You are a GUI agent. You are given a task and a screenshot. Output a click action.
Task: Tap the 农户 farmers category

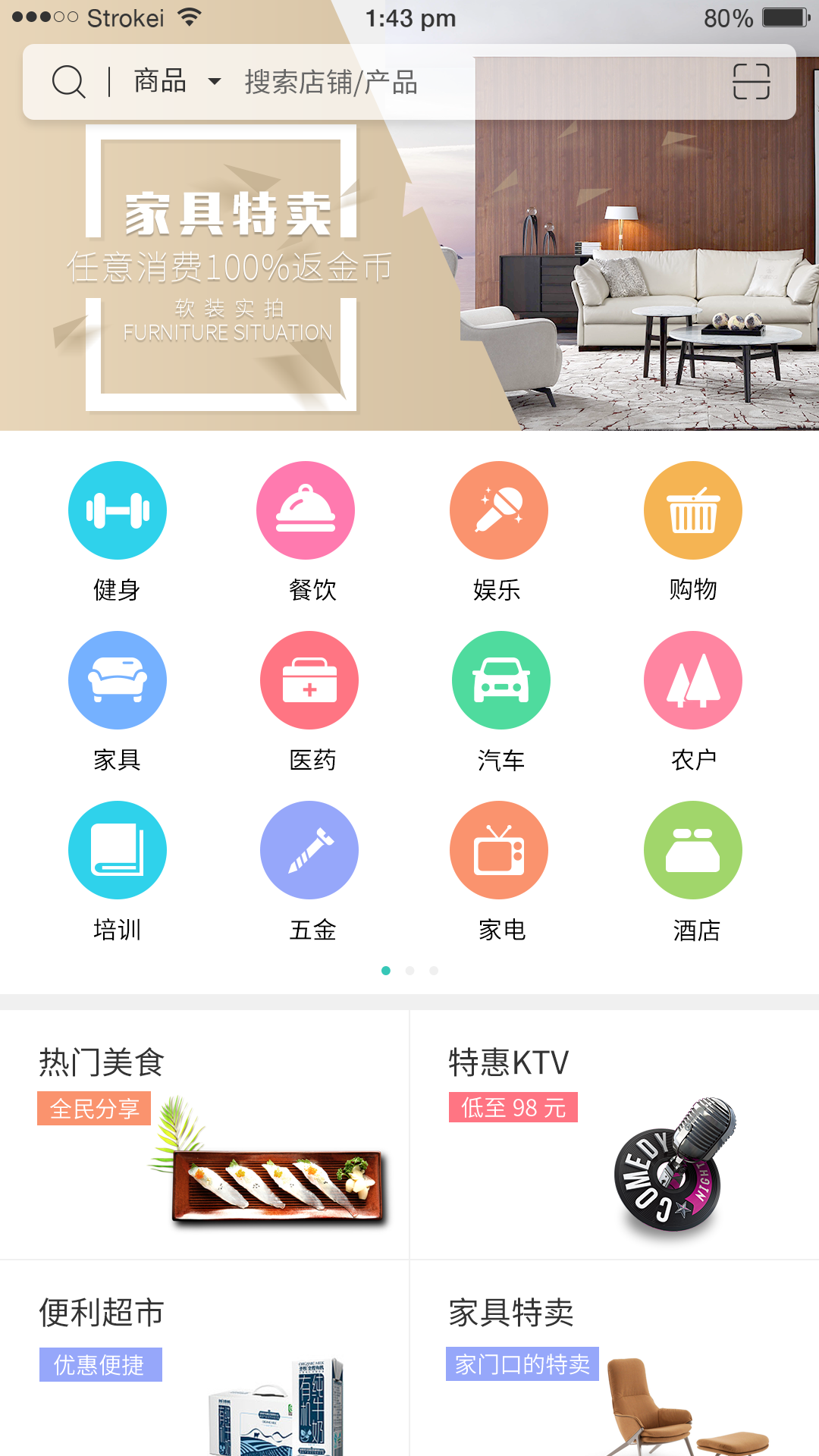(692, 680)
